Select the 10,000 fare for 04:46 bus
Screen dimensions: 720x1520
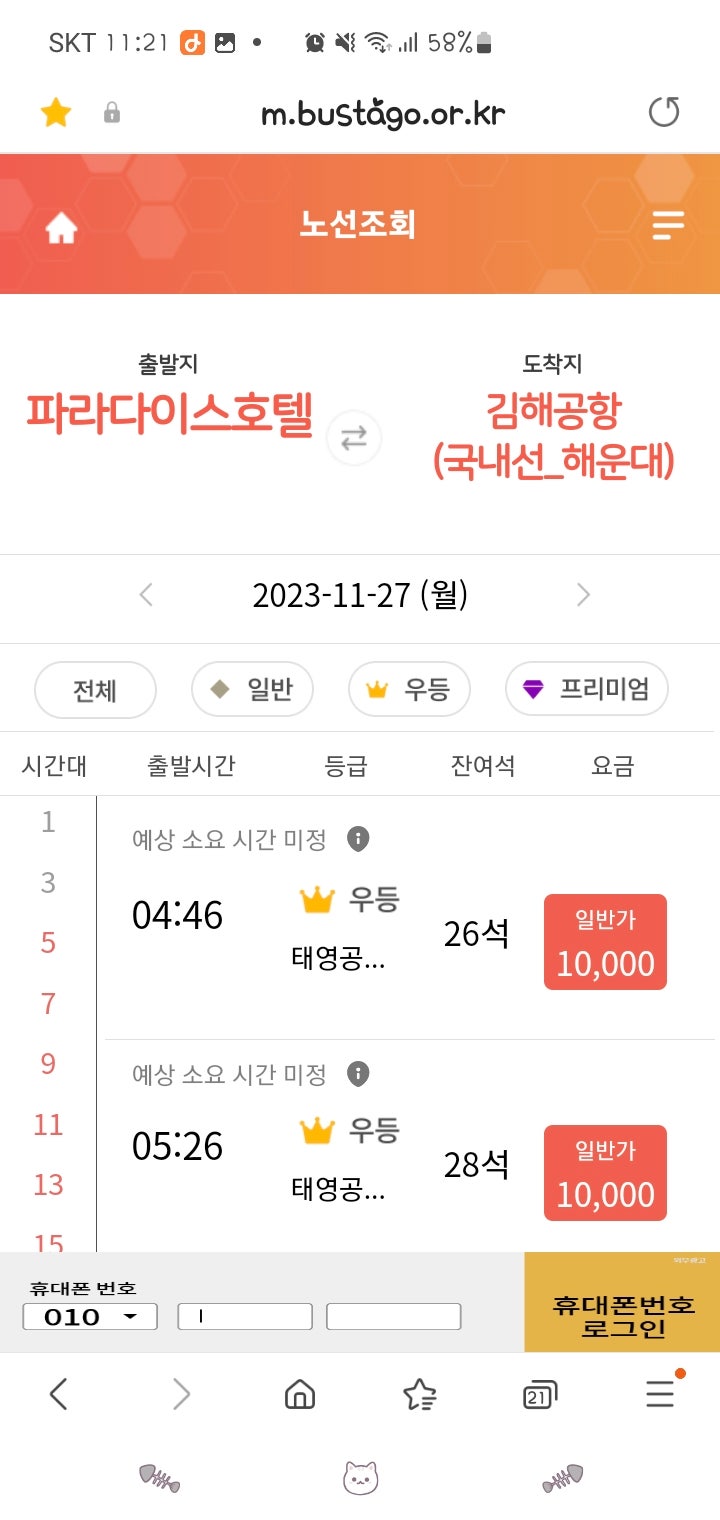click(605, 942)
